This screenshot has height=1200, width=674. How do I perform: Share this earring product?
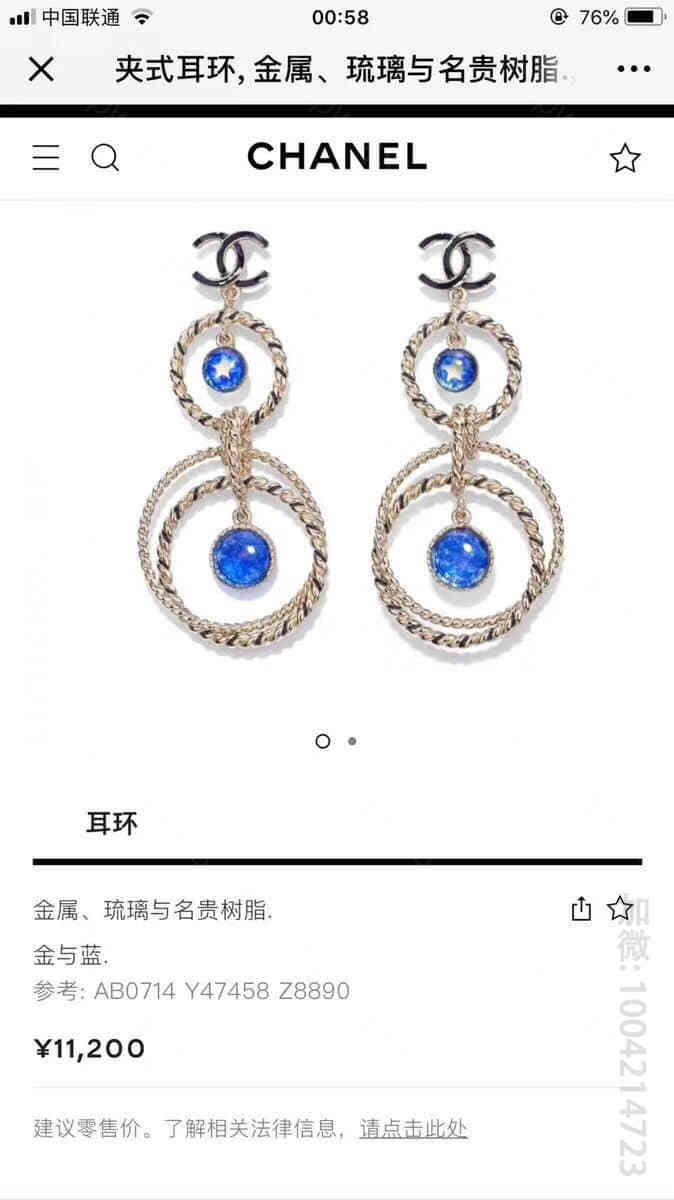581,908
